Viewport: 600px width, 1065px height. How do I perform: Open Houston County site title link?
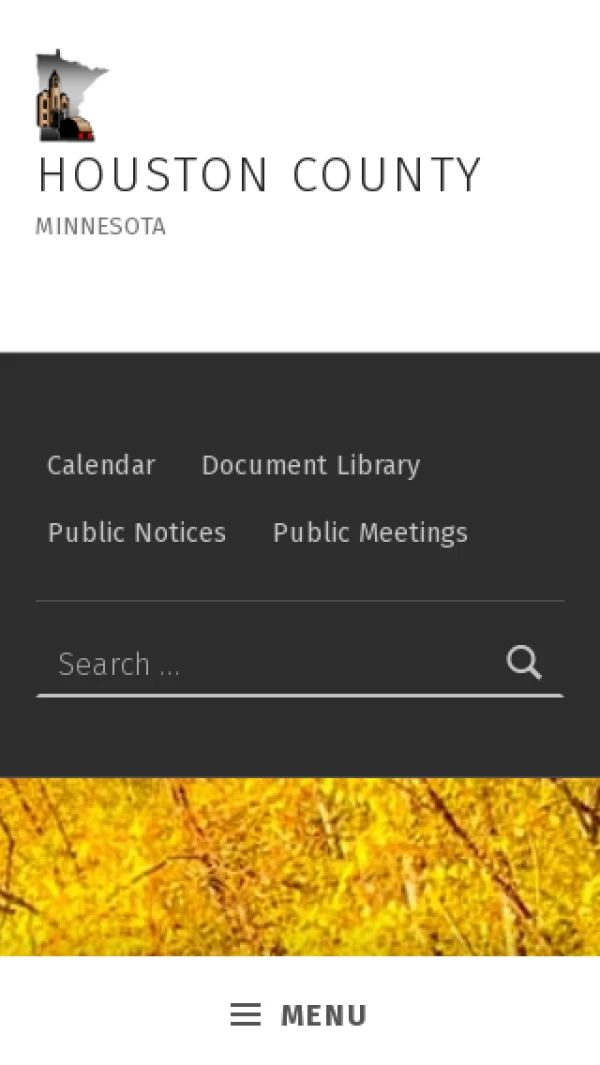pos(260,176)
